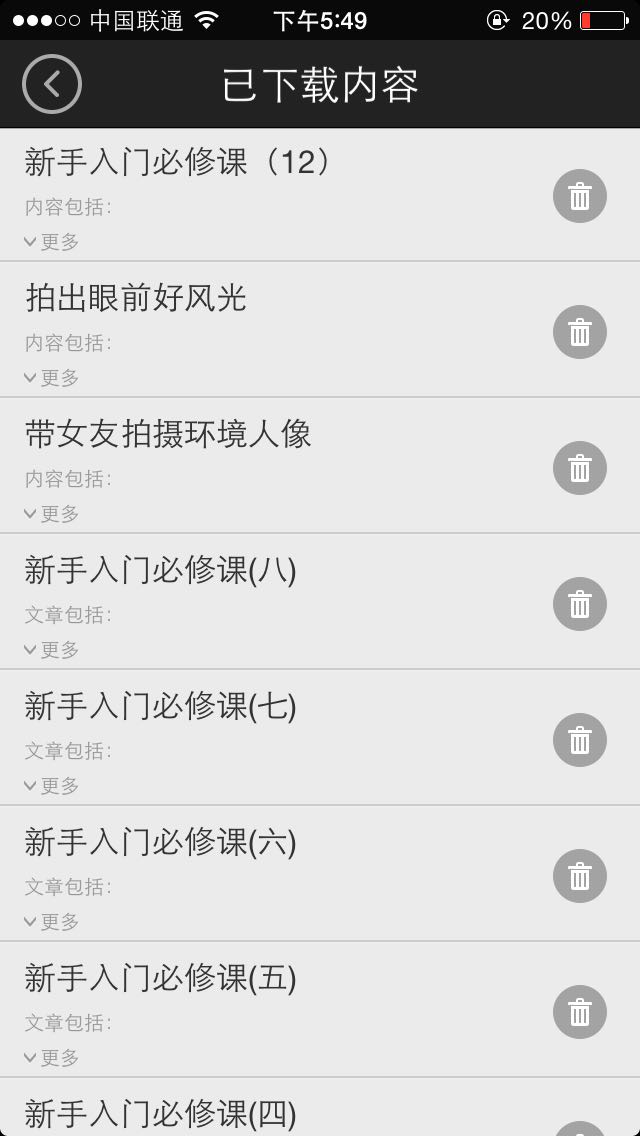Expand 更多 under 新手入门必修课(五)
Viewport: 640px width, 1136px height.
(52, 1058)
